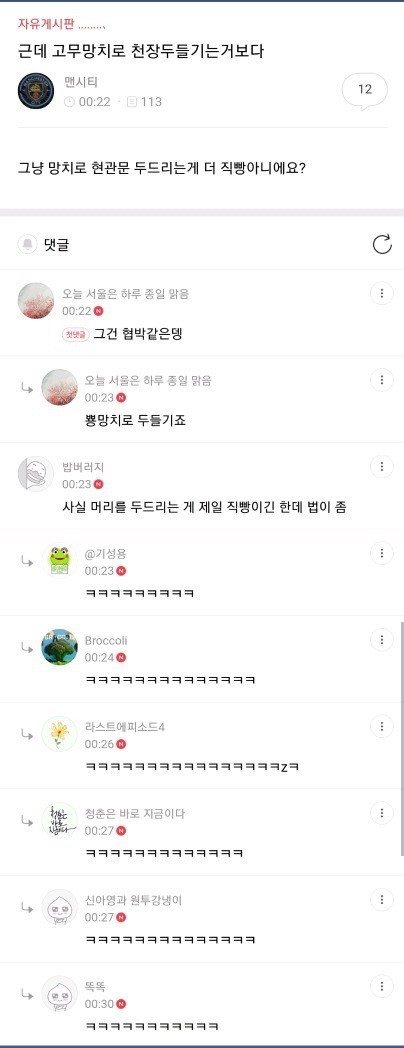The width and height of the screenshot is (404, 1048).
Task: Open the 자유게시판 board link
Action: click(47, 24)
